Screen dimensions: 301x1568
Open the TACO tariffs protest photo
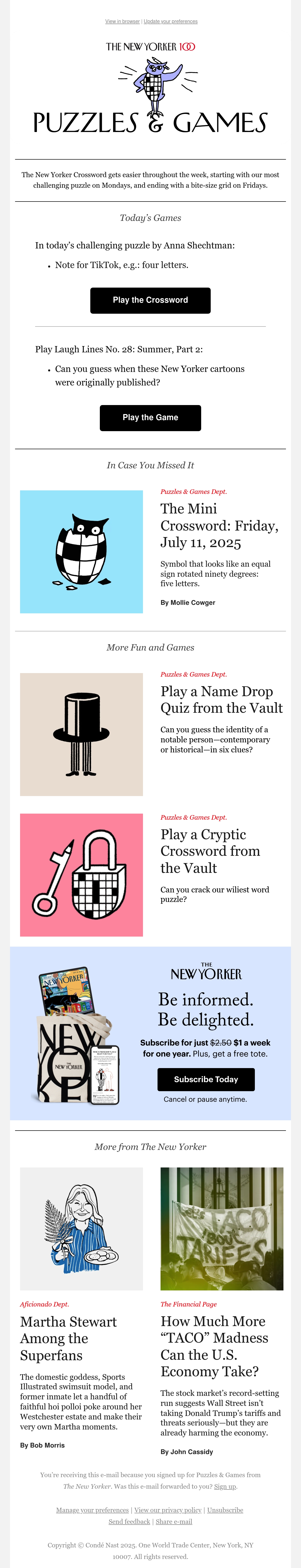[222, 1228]
